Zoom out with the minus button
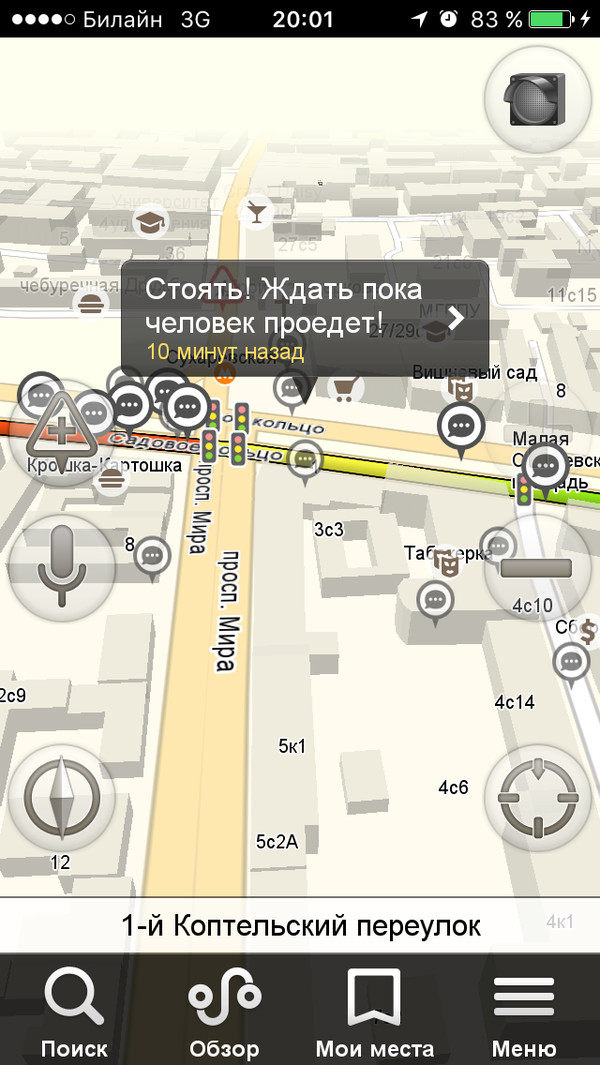The image size is (600, 1065). pyautogui.click(x=537, y=568)
